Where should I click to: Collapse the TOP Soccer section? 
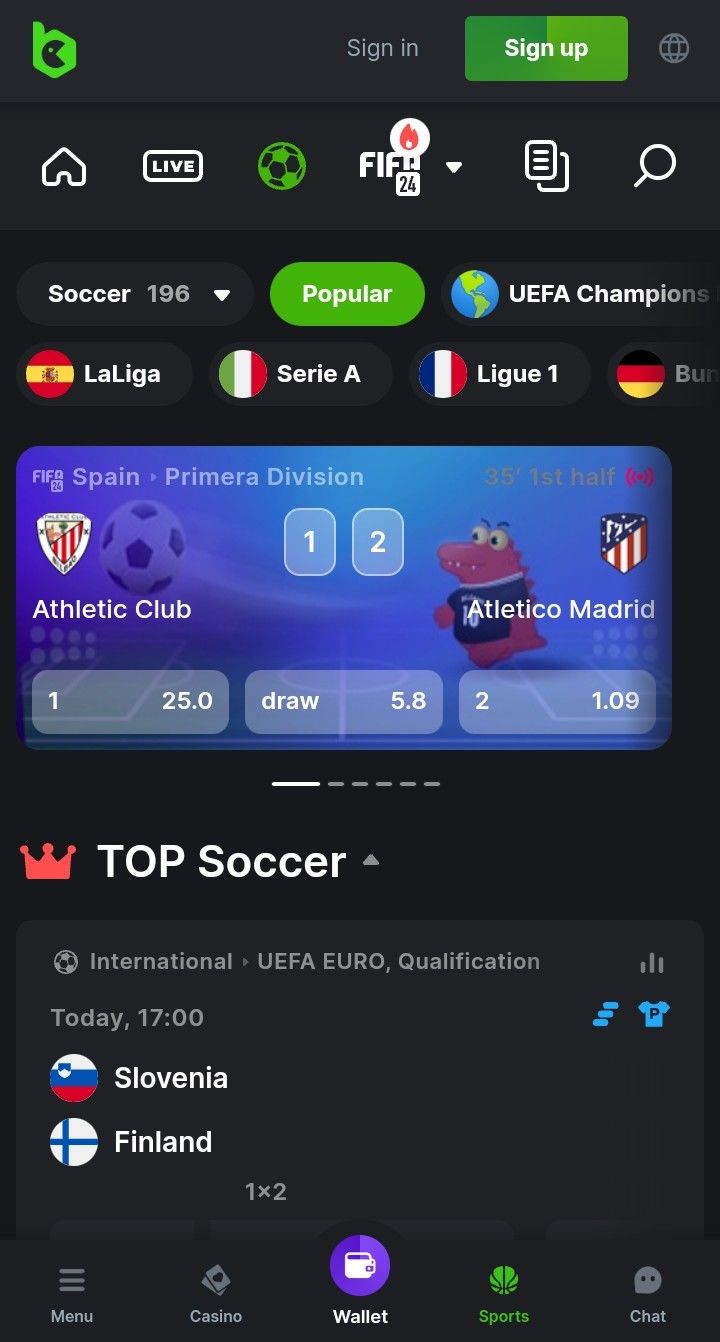point(371,861)
